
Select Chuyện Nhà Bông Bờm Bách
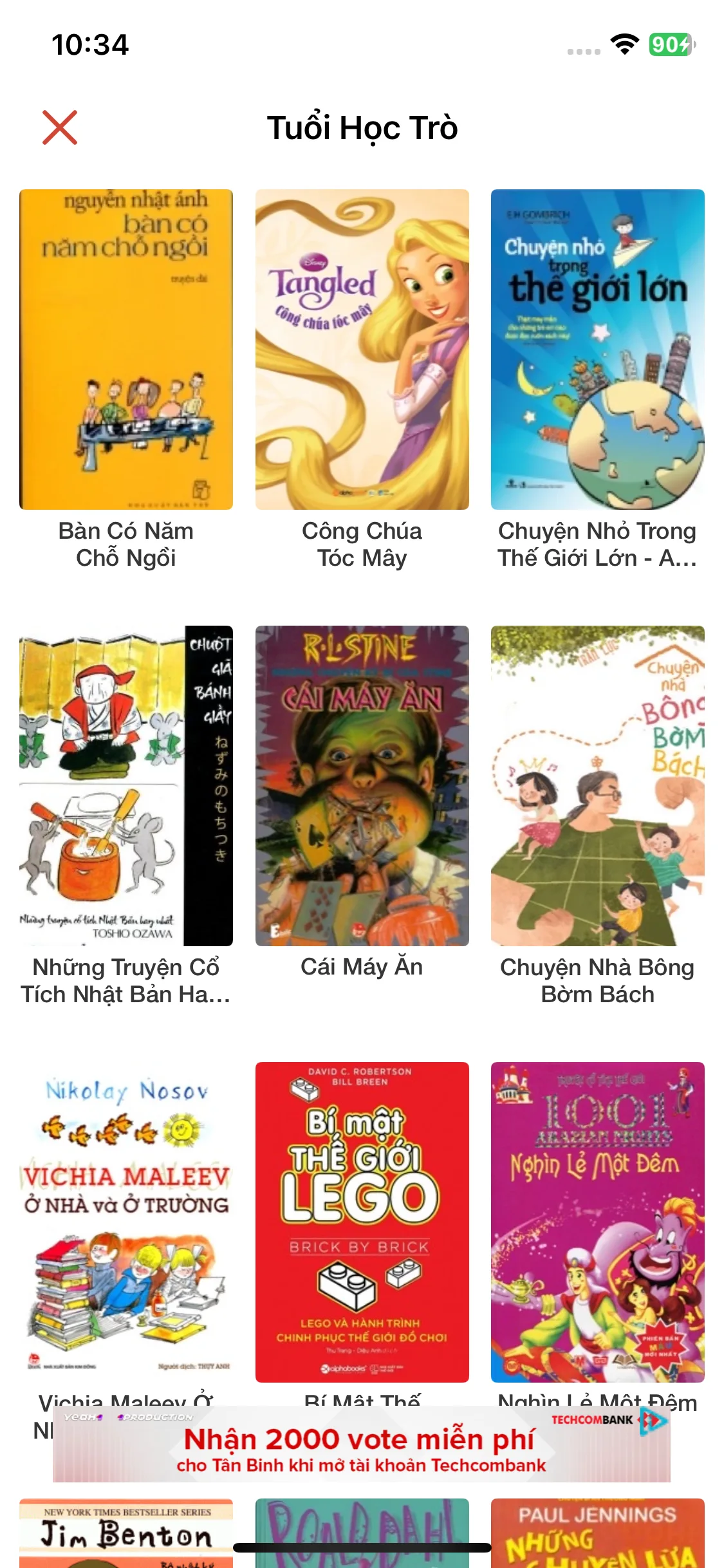[x=597, y=785]
